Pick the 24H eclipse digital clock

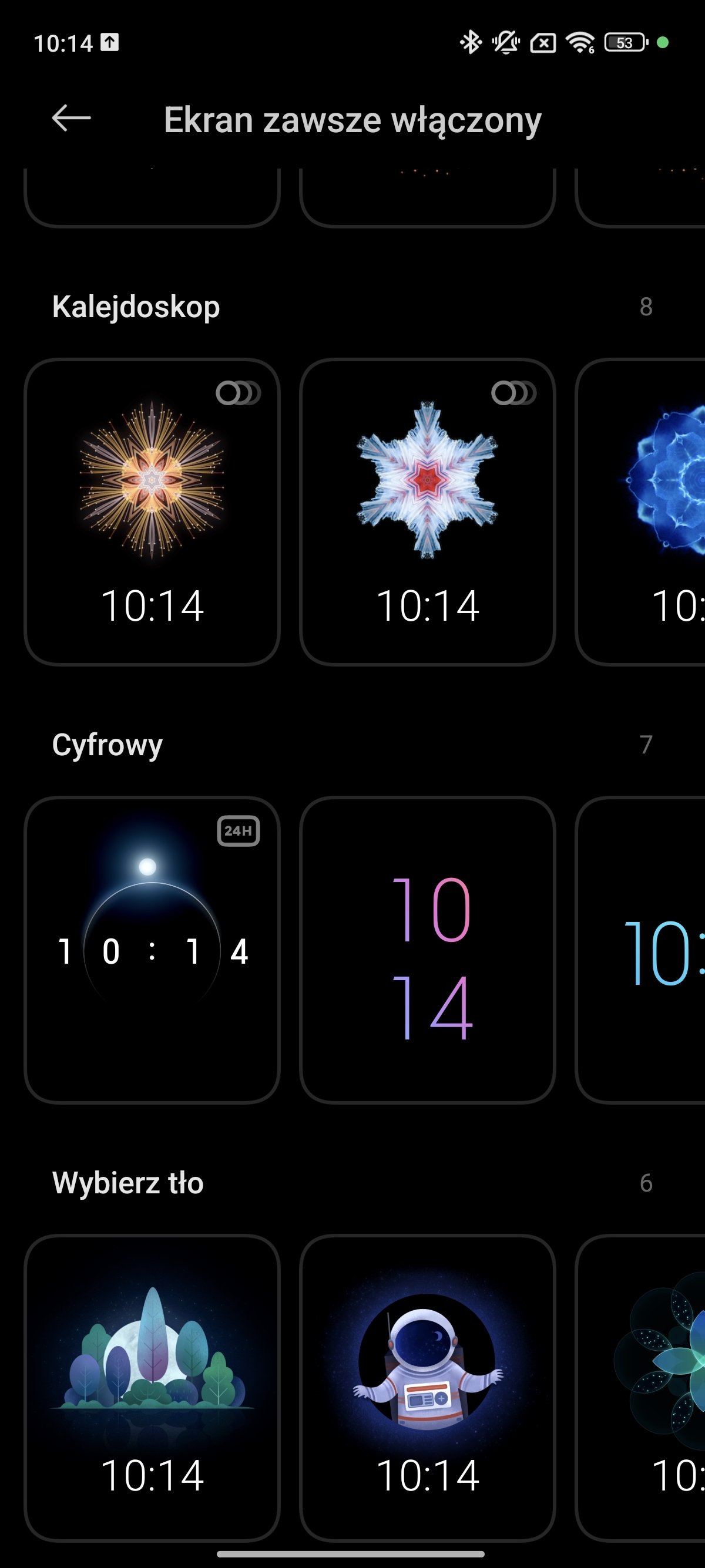[152, 950]
